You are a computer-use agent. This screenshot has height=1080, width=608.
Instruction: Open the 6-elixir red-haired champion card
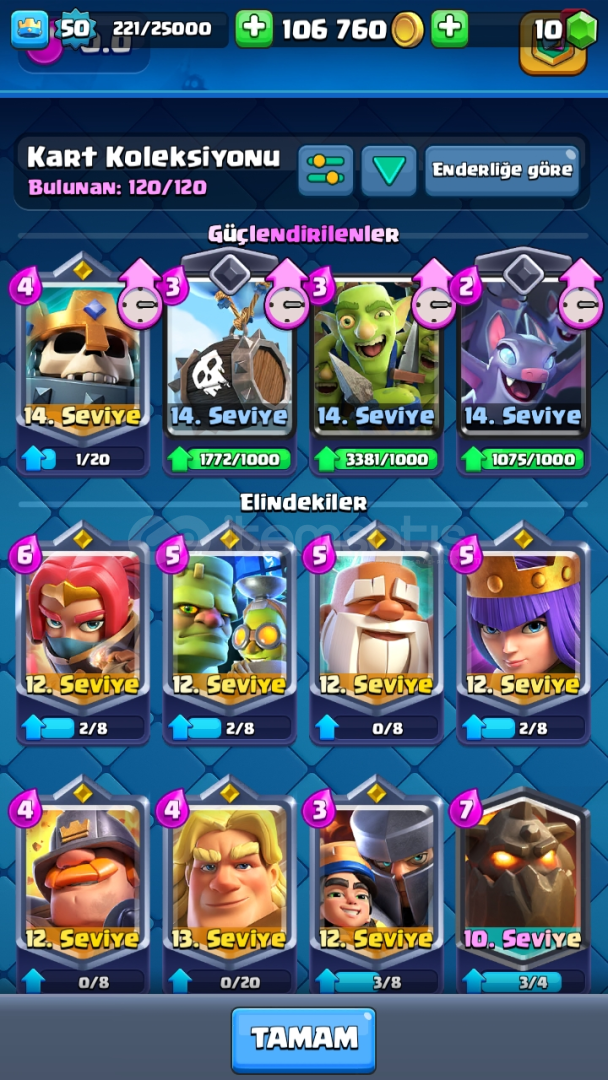83,632
